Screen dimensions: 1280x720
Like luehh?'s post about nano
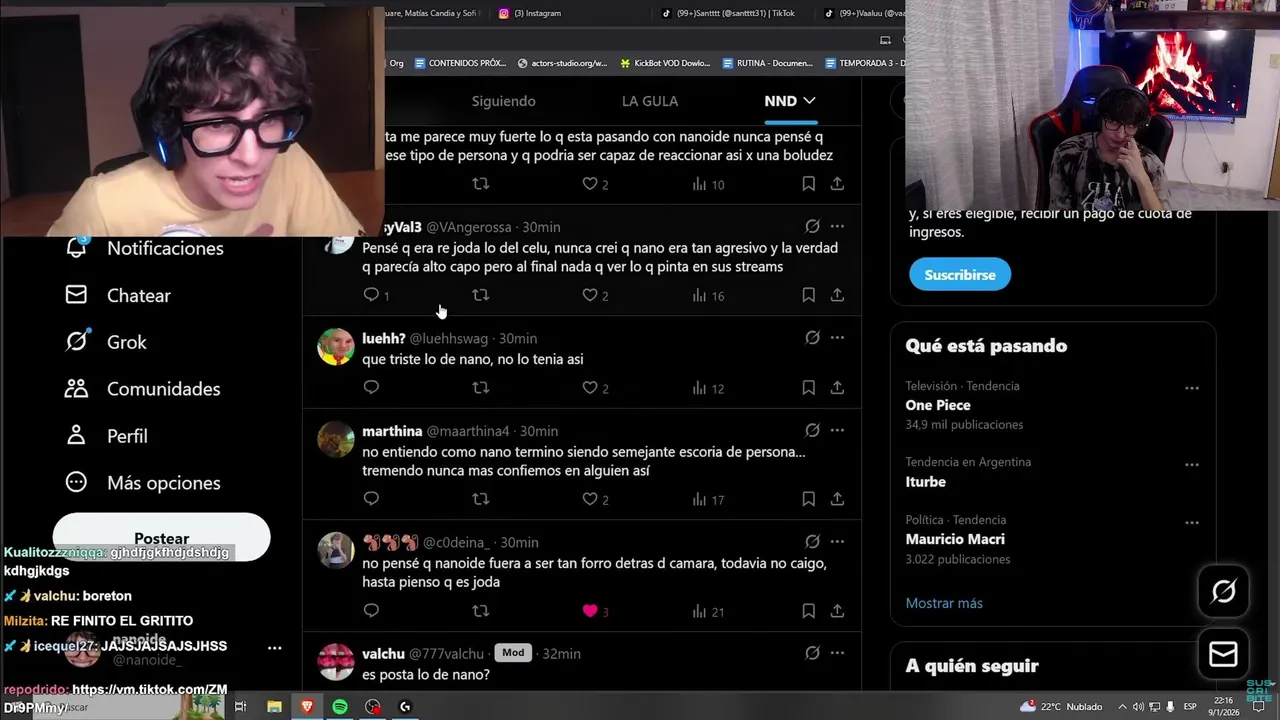[590, 388]
